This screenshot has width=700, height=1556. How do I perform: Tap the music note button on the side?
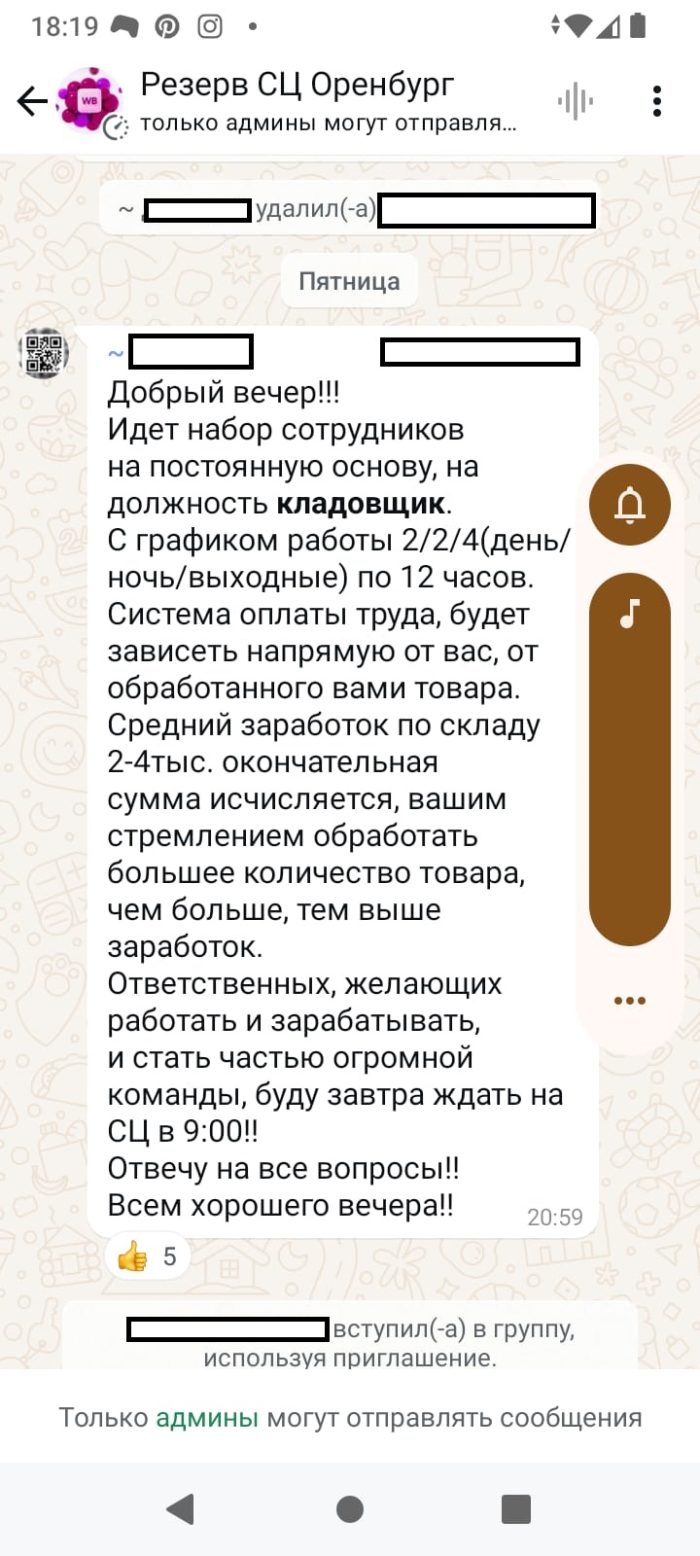tap(629, 614)
